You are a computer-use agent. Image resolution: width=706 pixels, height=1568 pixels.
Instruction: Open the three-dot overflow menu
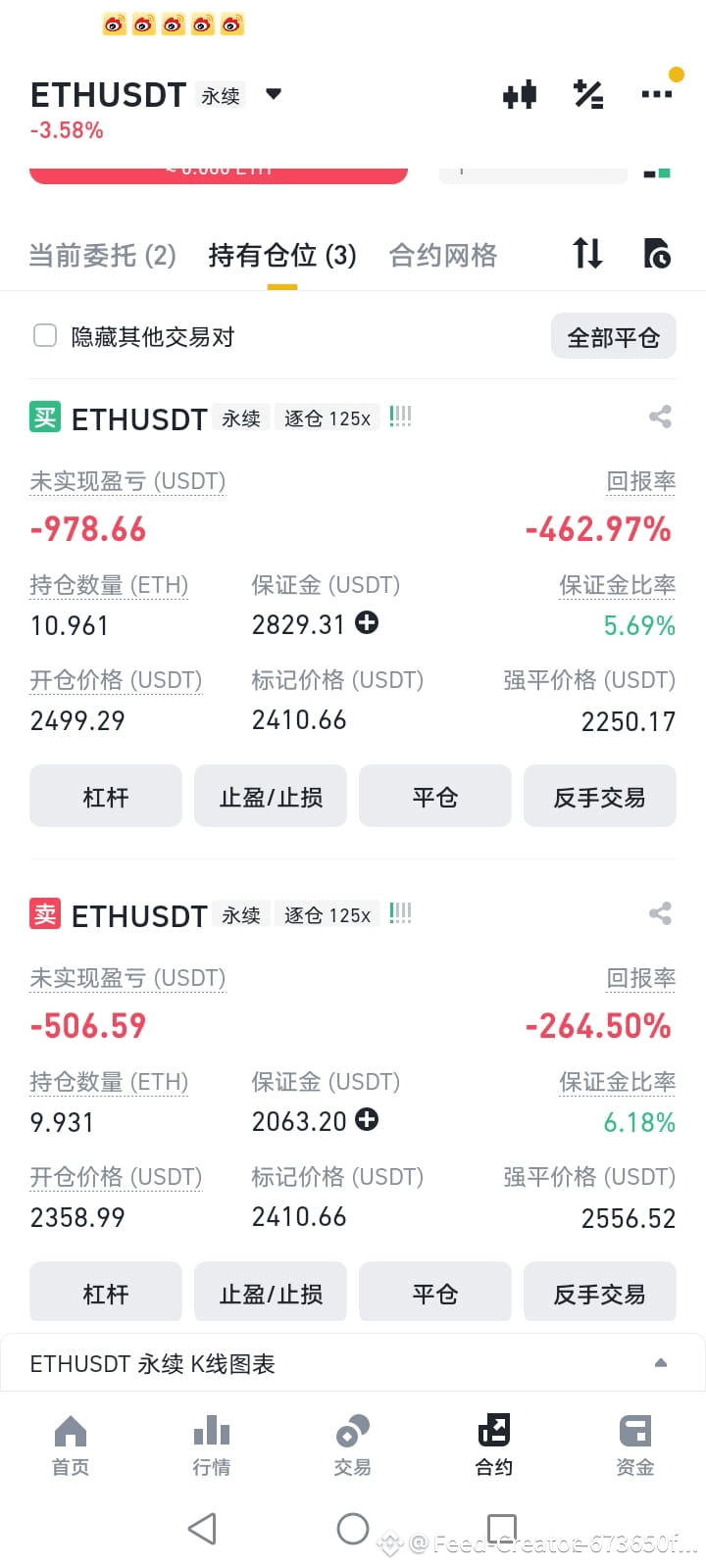656,94
